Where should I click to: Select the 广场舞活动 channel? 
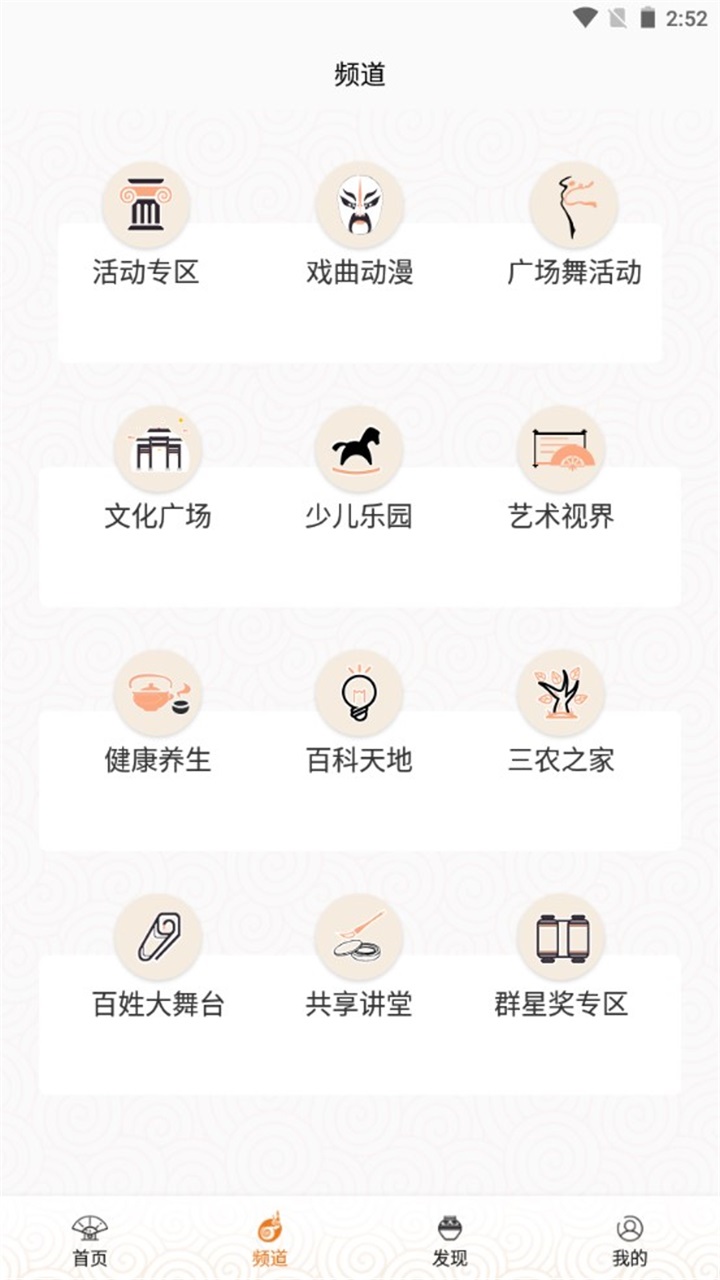point(574,228)
